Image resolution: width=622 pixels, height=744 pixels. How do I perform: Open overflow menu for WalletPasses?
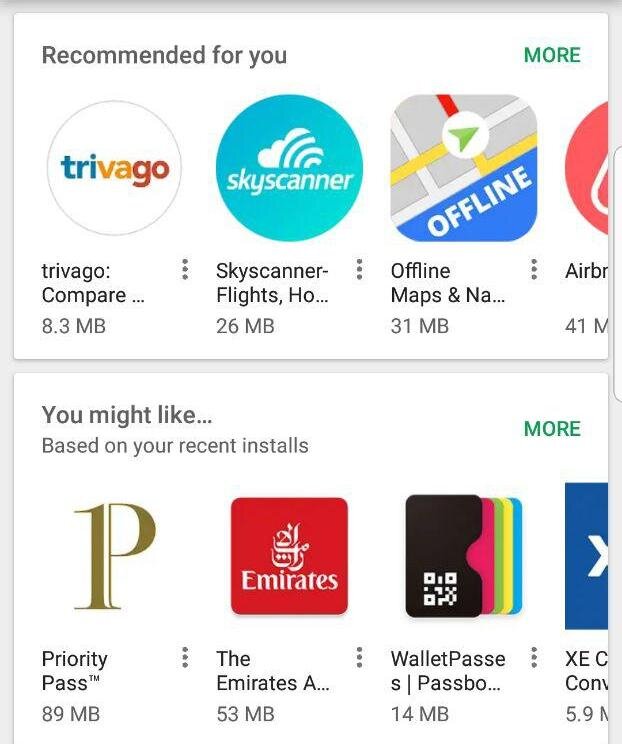[534, 657]
